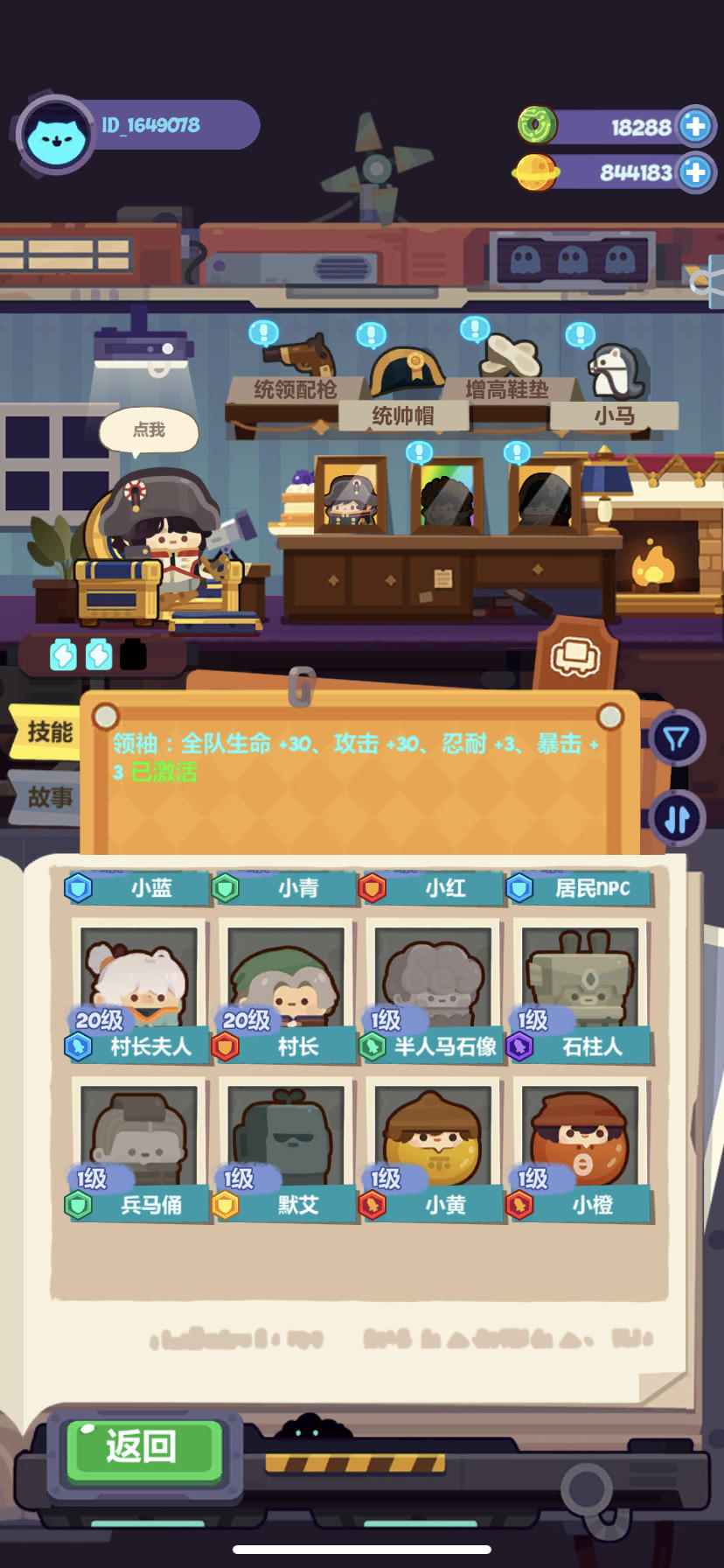
Task: Open the chat bubble icon on the chair
Action: tap(575, 661)
